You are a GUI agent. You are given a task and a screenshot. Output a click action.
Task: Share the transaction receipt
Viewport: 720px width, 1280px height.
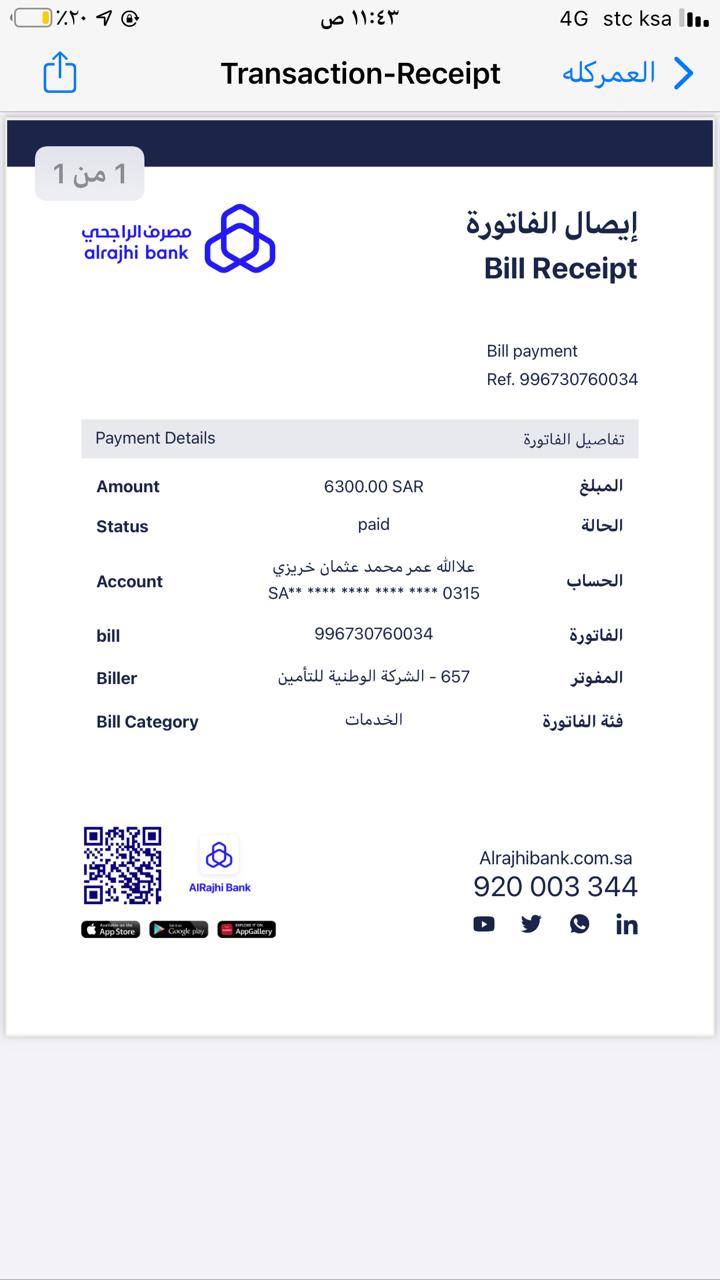tap(60, 73)
